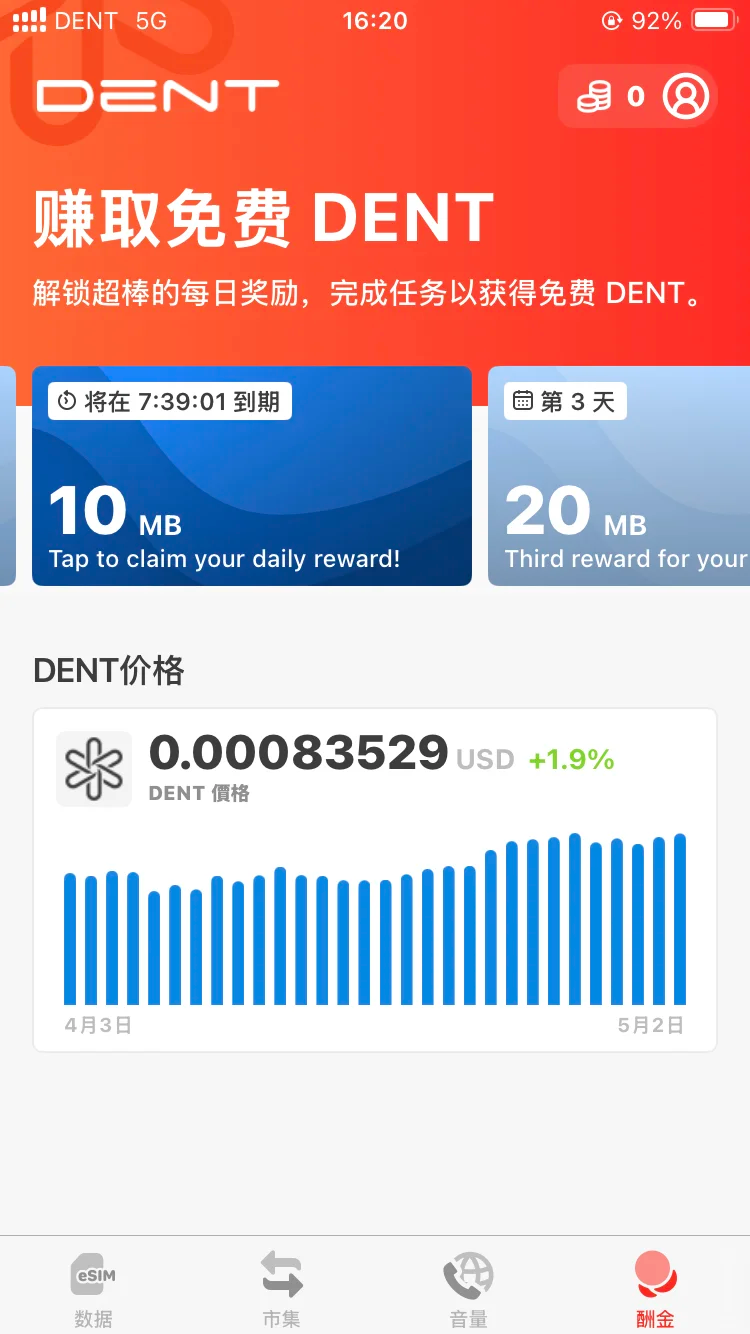The image size is (750, 1334).
Task: Open the DENT price chart card
Action: pos(375,880)
